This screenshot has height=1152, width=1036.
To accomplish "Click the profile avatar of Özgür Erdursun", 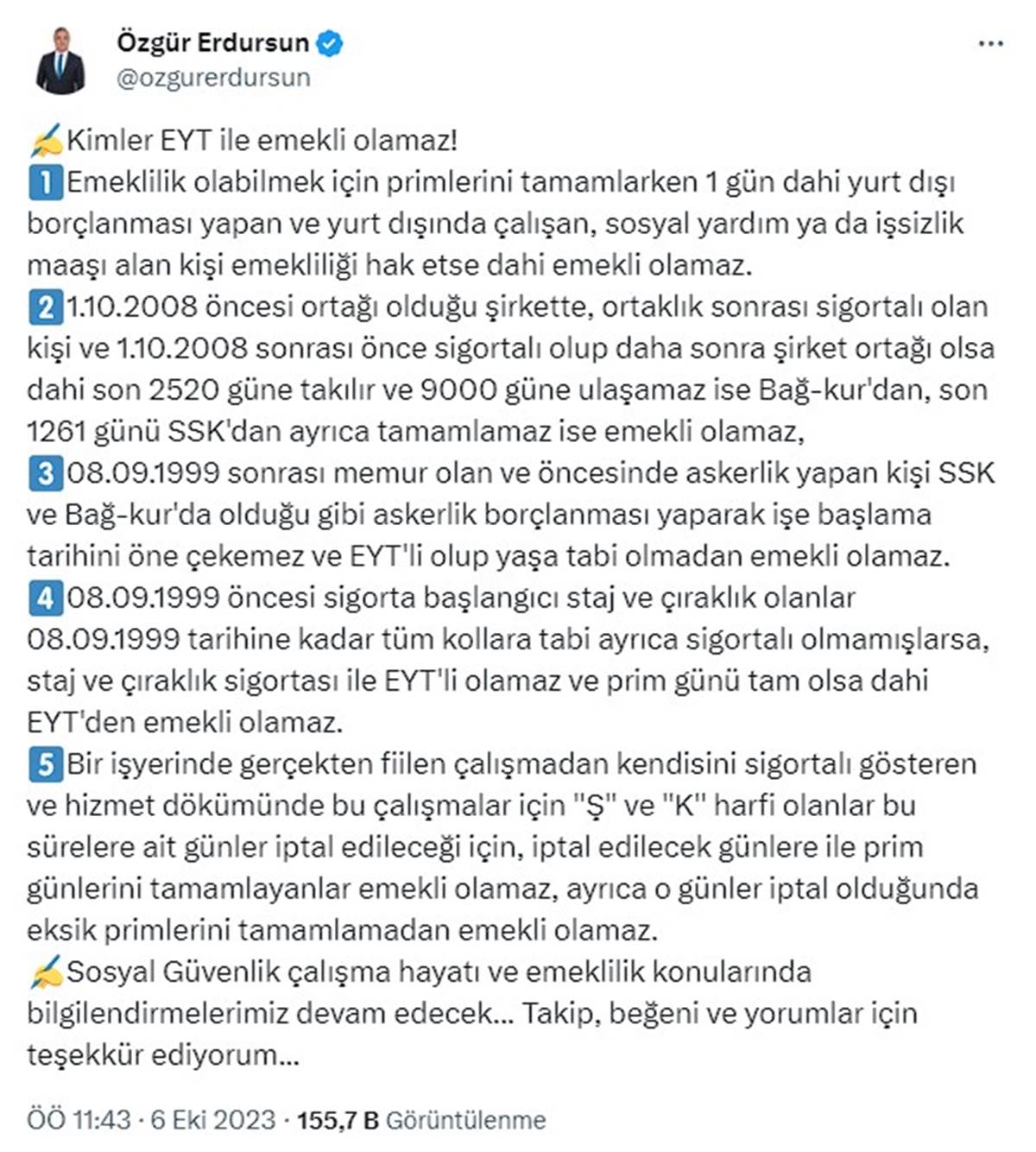I will (62, 54).
